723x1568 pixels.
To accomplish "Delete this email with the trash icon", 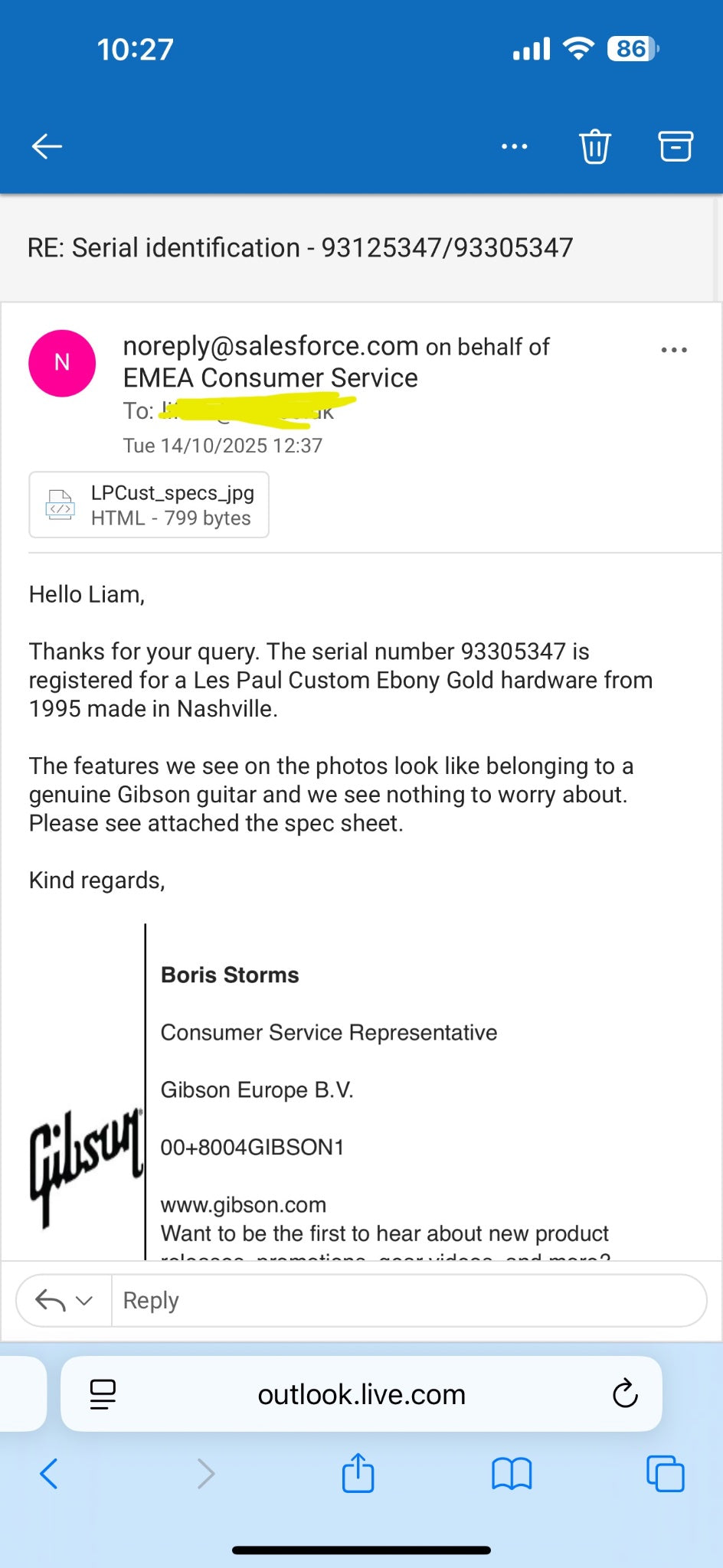I will coord(594,146).
